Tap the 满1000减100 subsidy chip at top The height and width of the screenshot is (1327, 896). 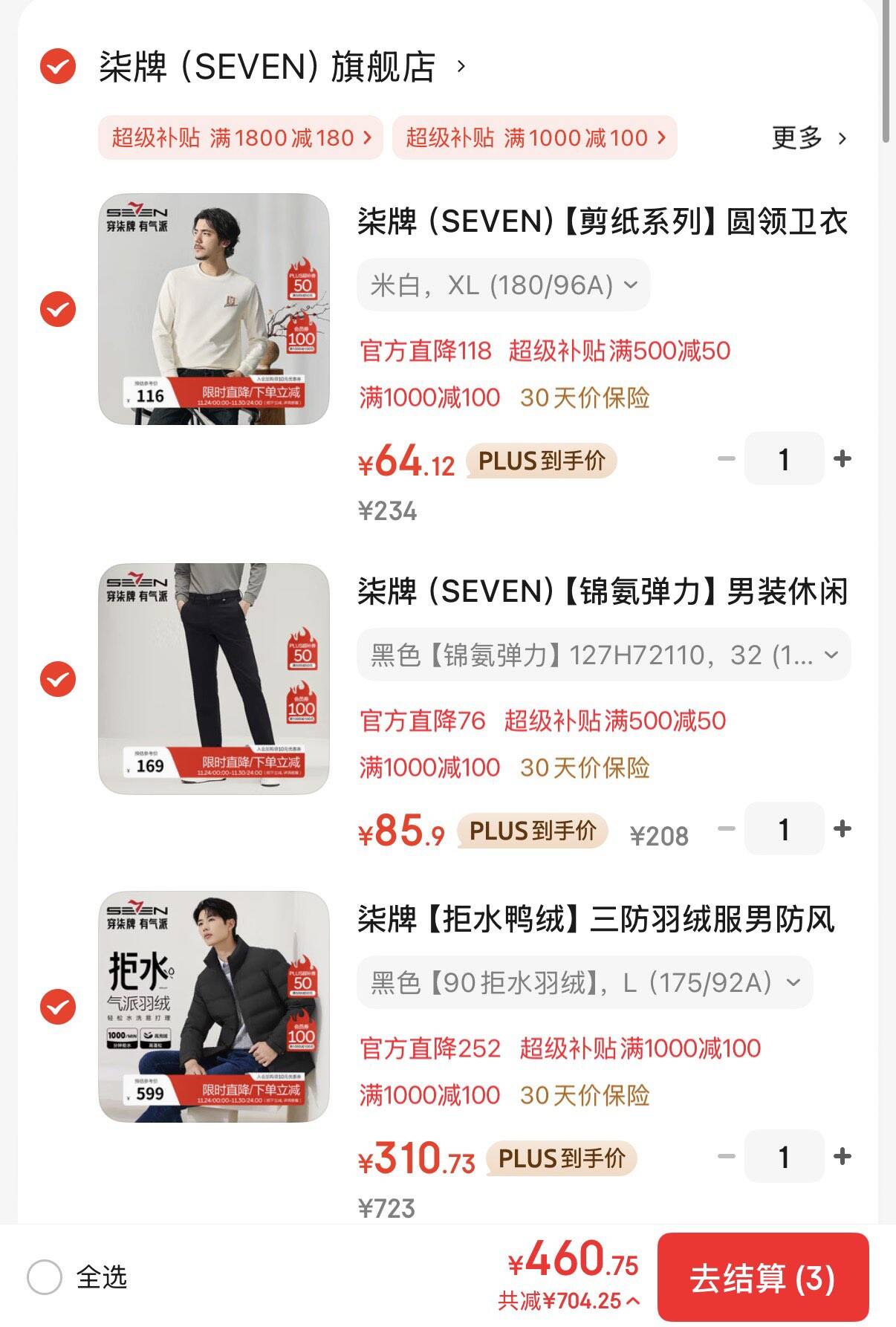coord(534,137)
